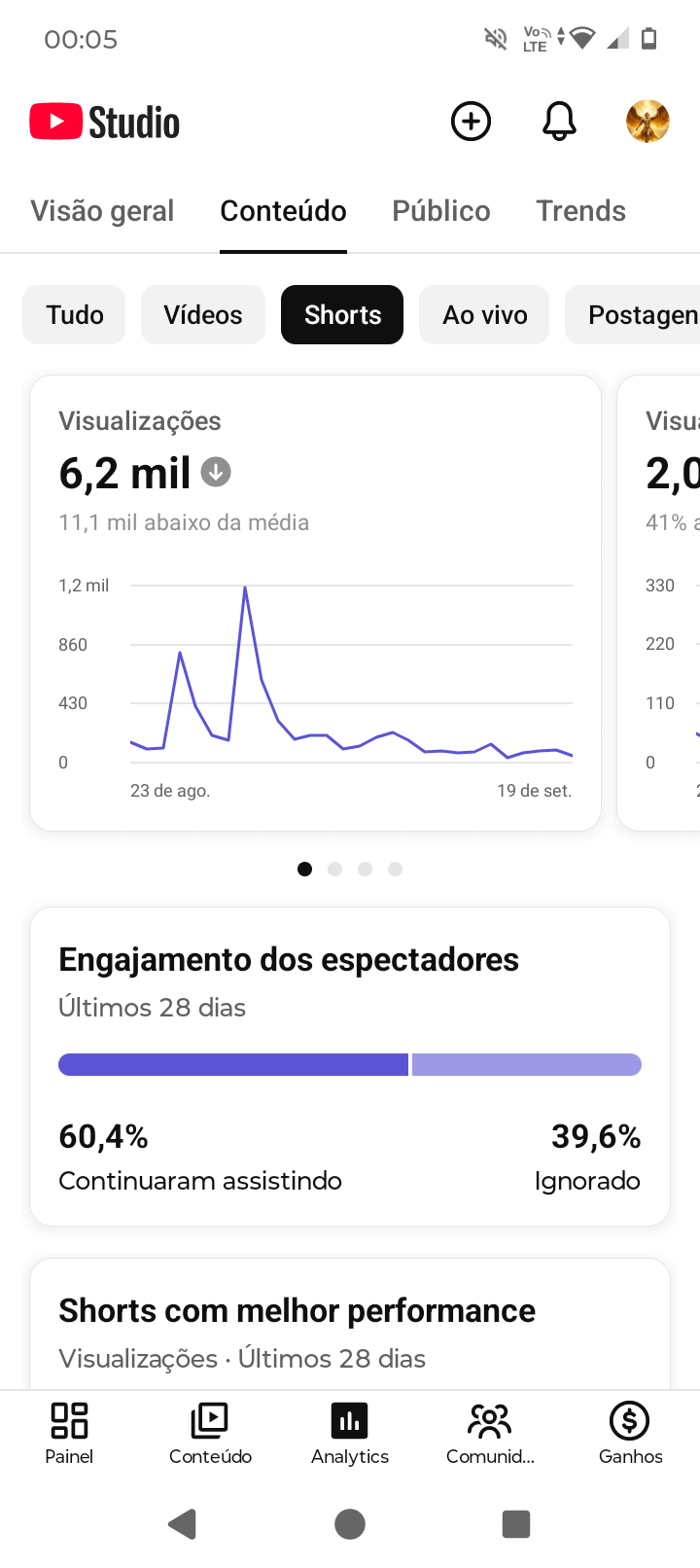Open the Engajamento dos espectadores card
Screen dimensions: 700x1568
click(x=350, y=1067)
